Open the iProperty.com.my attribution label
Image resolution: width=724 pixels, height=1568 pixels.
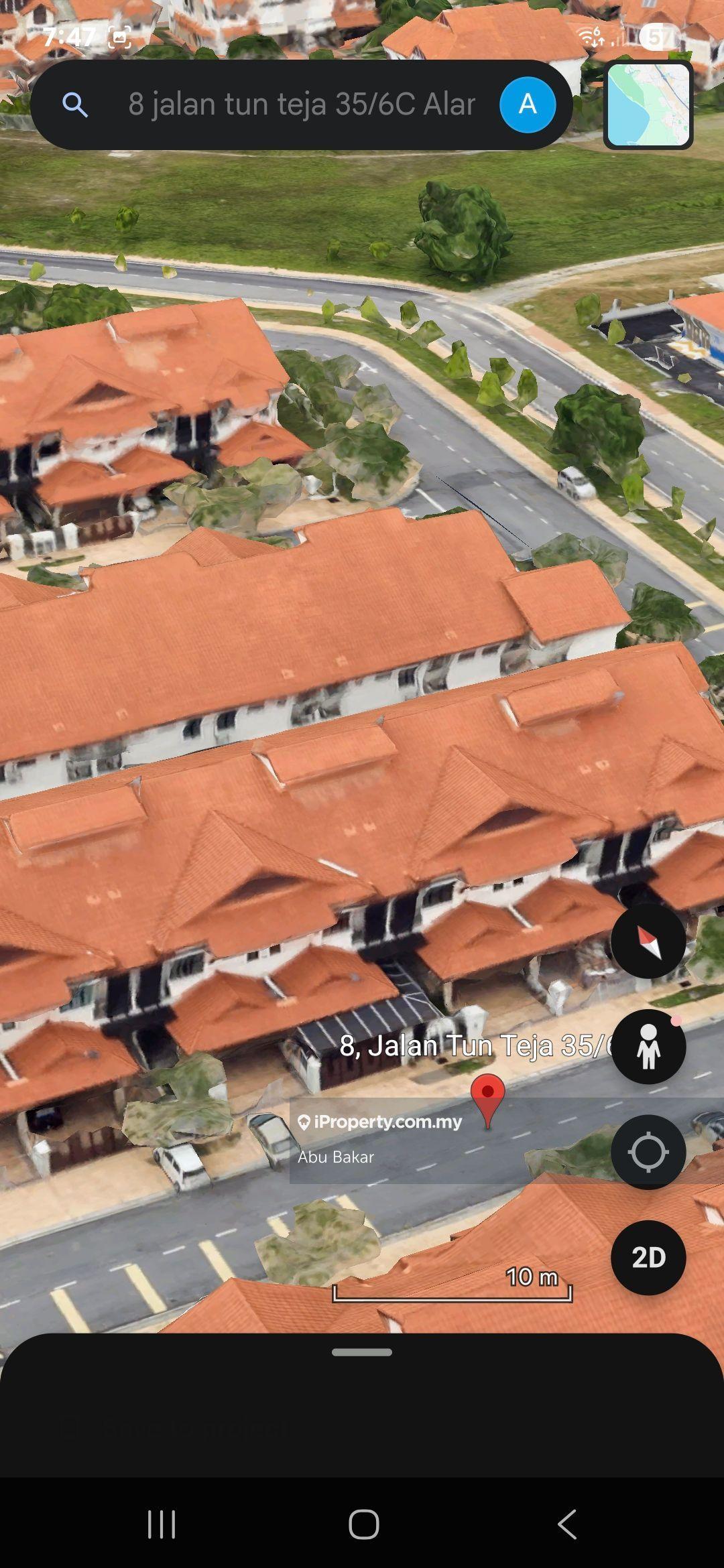[x=381, y=1122]
